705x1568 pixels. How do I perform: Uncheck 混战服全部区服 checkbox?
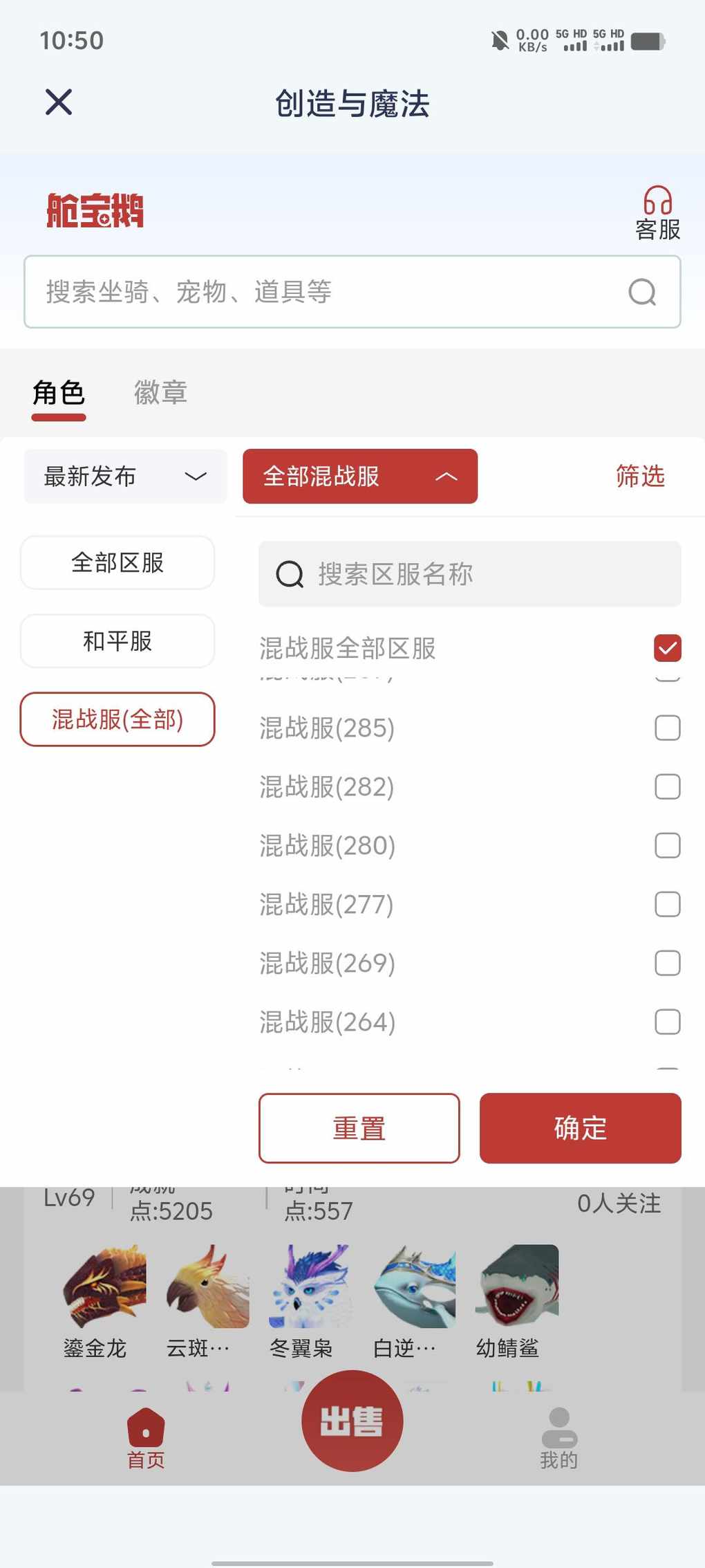pos(667,648)
